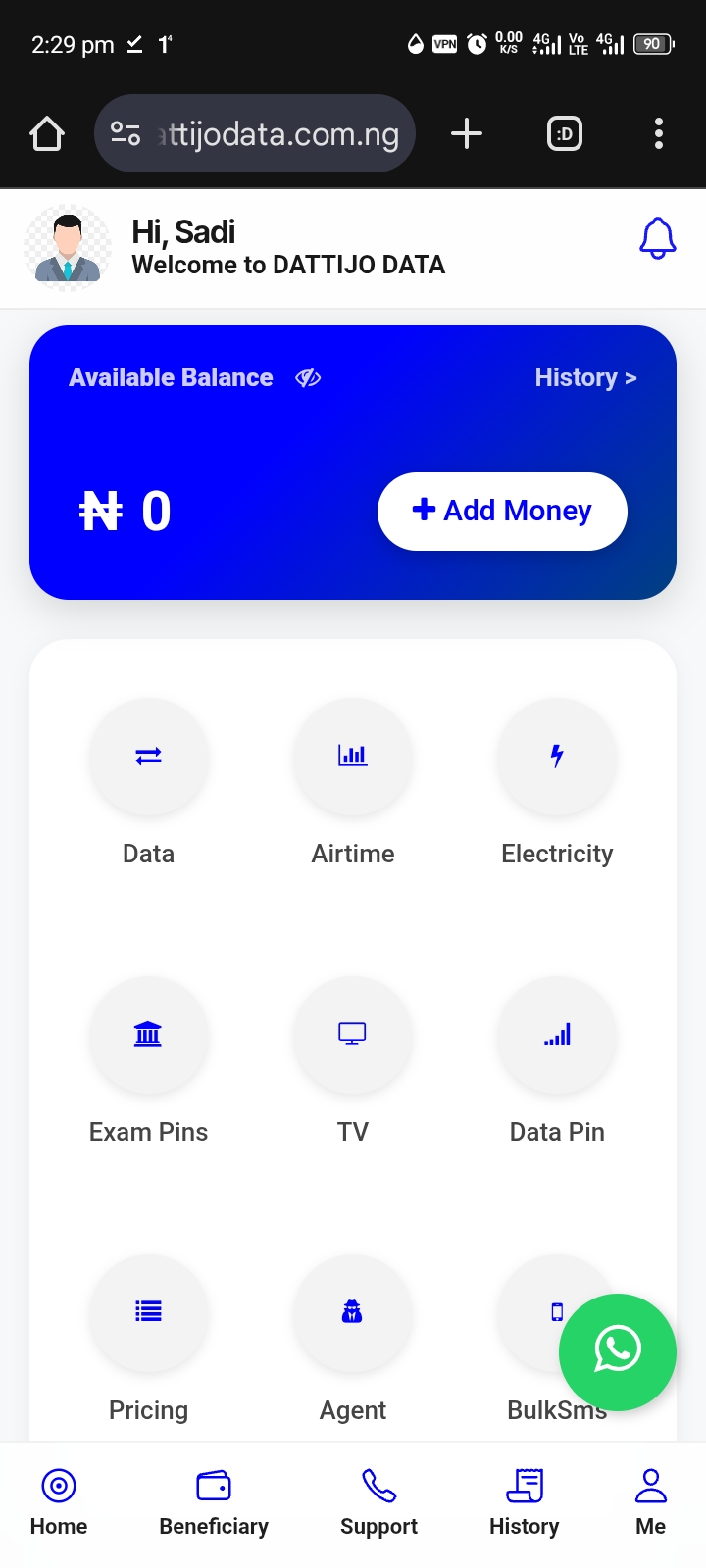Open the Data purchase service
This screenshot has height=1568, width=706.
pyautogui.click(x=148, y=758)
